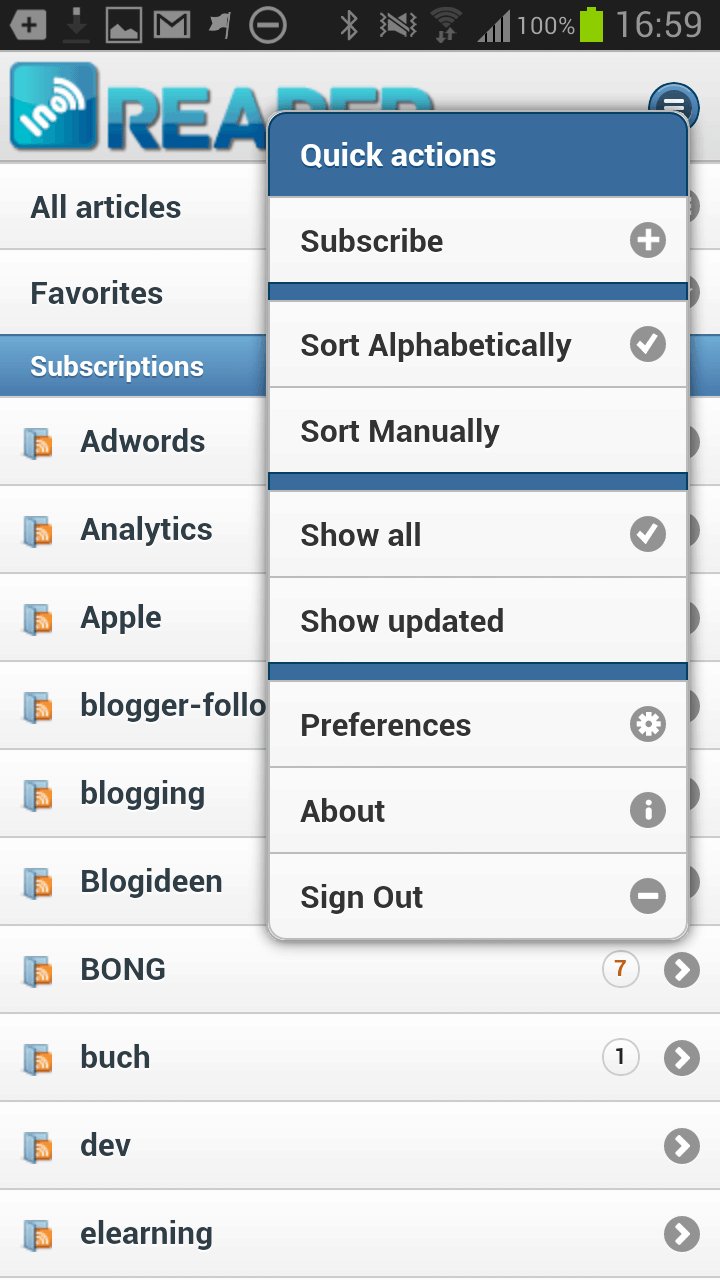Select Sort Alphabetically
The height and width of the screenshot is (1280, 720).
pos(477,345)
